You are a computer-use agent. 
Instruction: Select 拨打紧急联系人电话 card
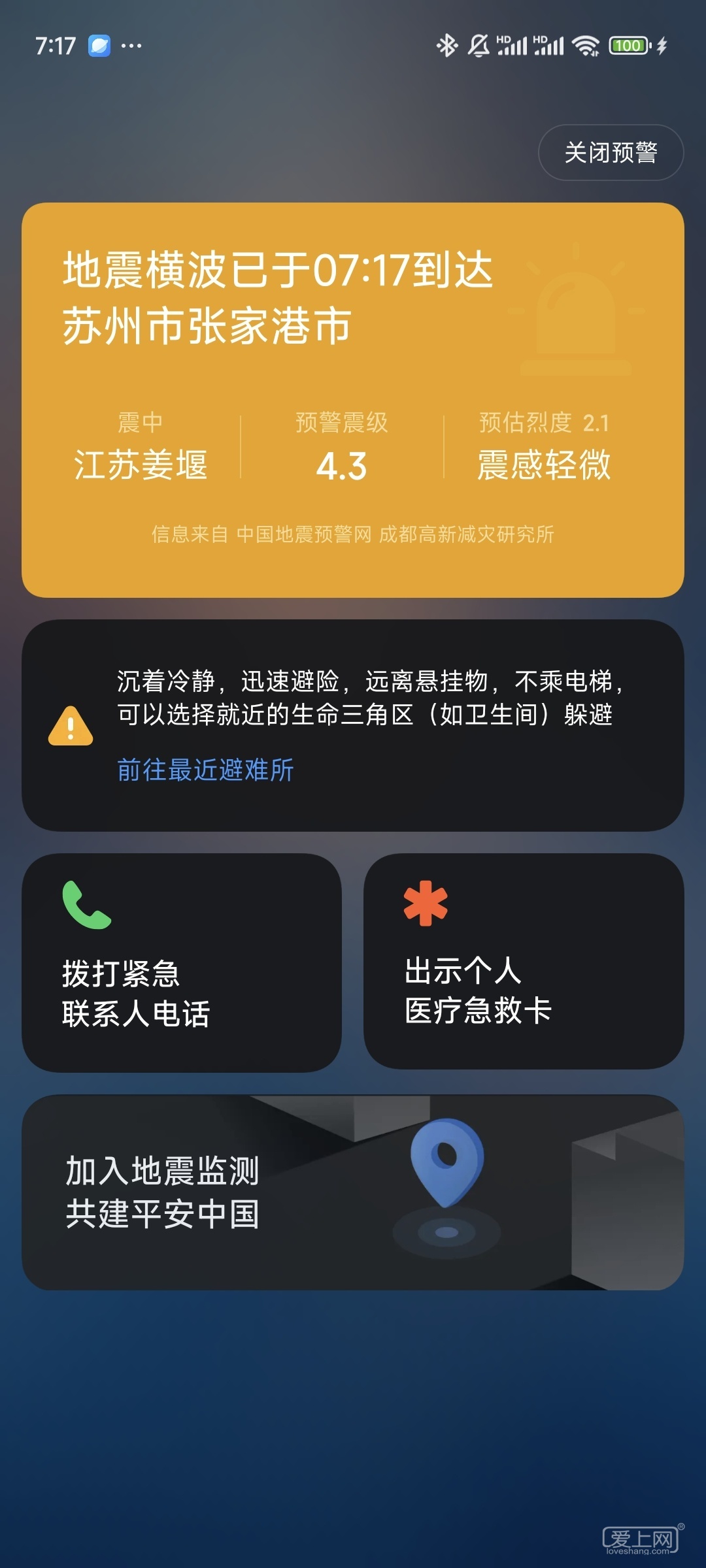point(182,962)
